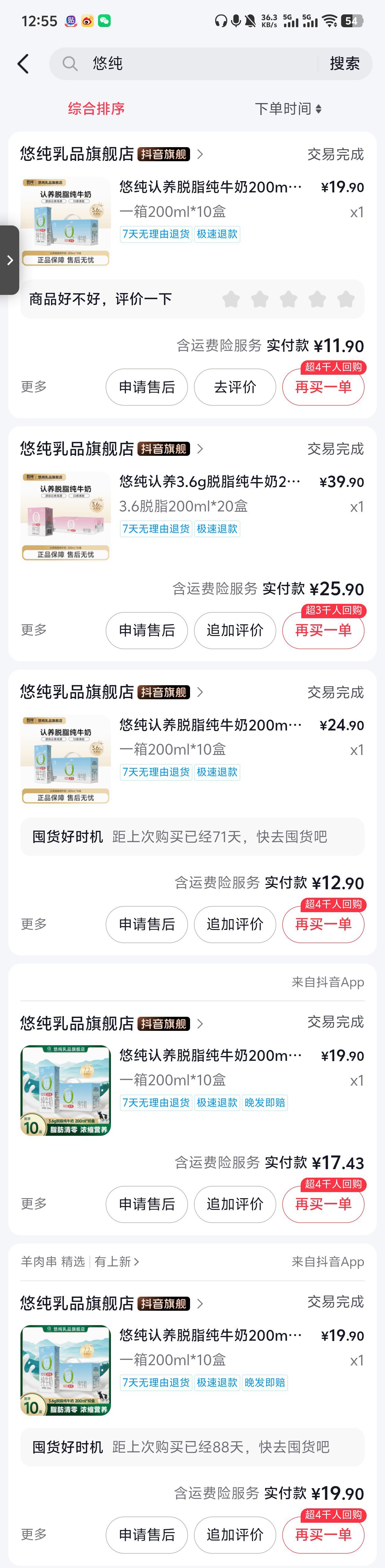Open the 羊肉串 精选 有上新 link
Screen dimensions: 385x1568
[x=80, y=1262]
